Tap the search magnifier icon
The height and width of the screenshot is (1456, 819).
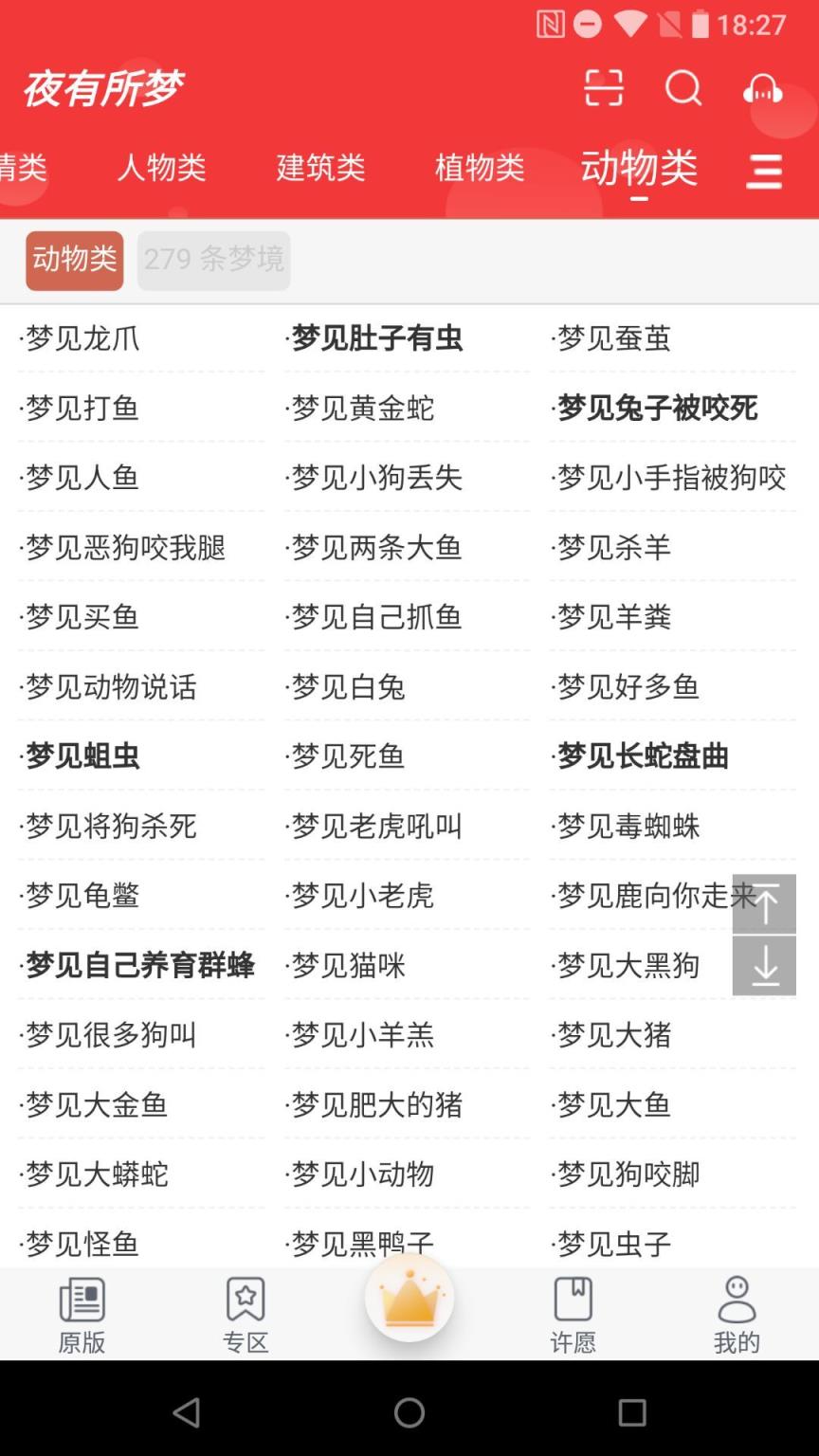[x=683, y=88]
